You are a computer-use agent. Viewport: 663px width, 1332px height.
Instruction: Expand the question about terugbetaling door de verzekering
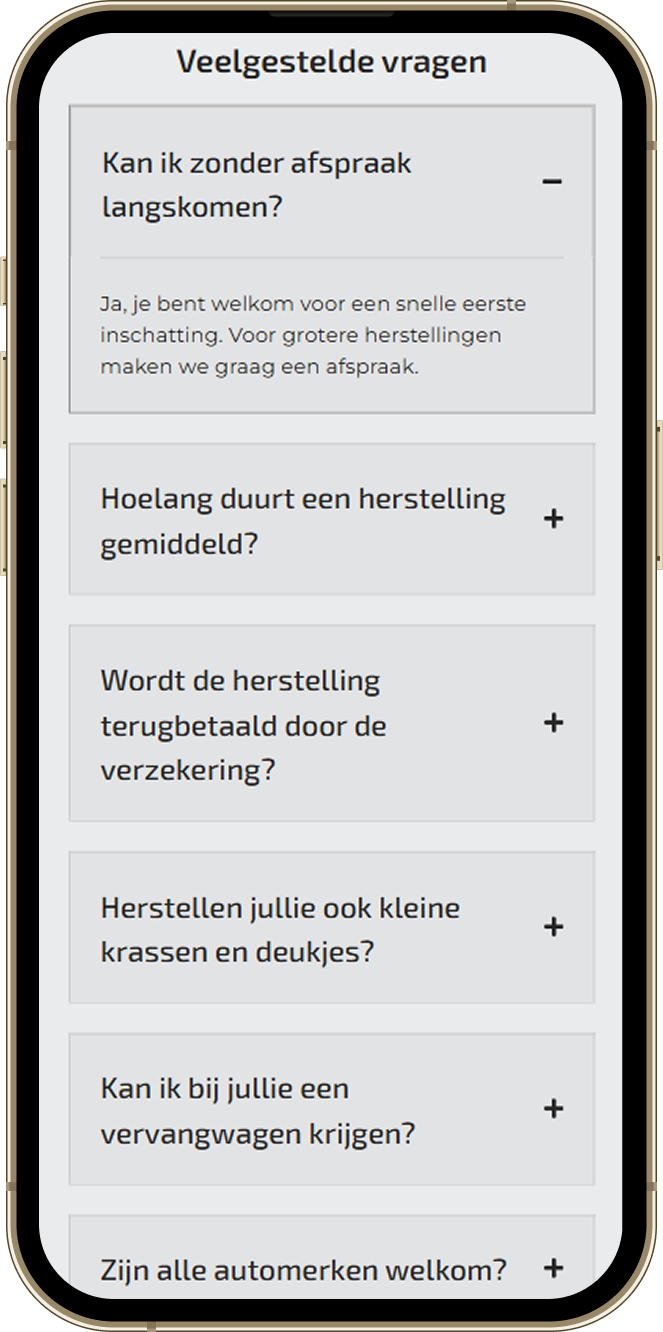[553, 723]
